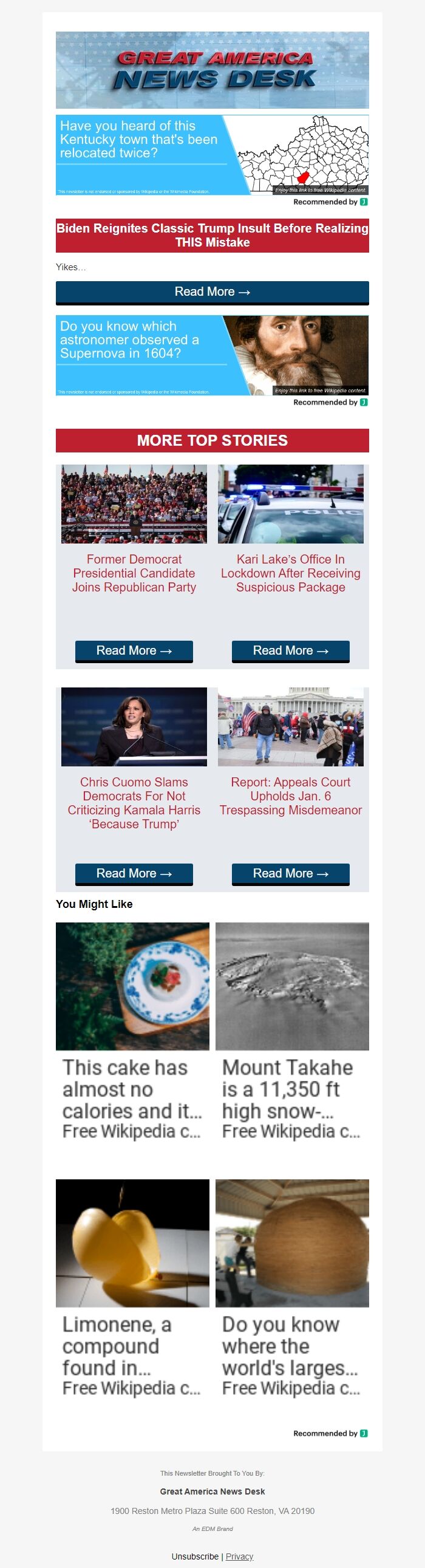Open the Kentucky town relocated twice banner
The height and width of the screenshot is (1568, 425).
click(x=212, y=155)
